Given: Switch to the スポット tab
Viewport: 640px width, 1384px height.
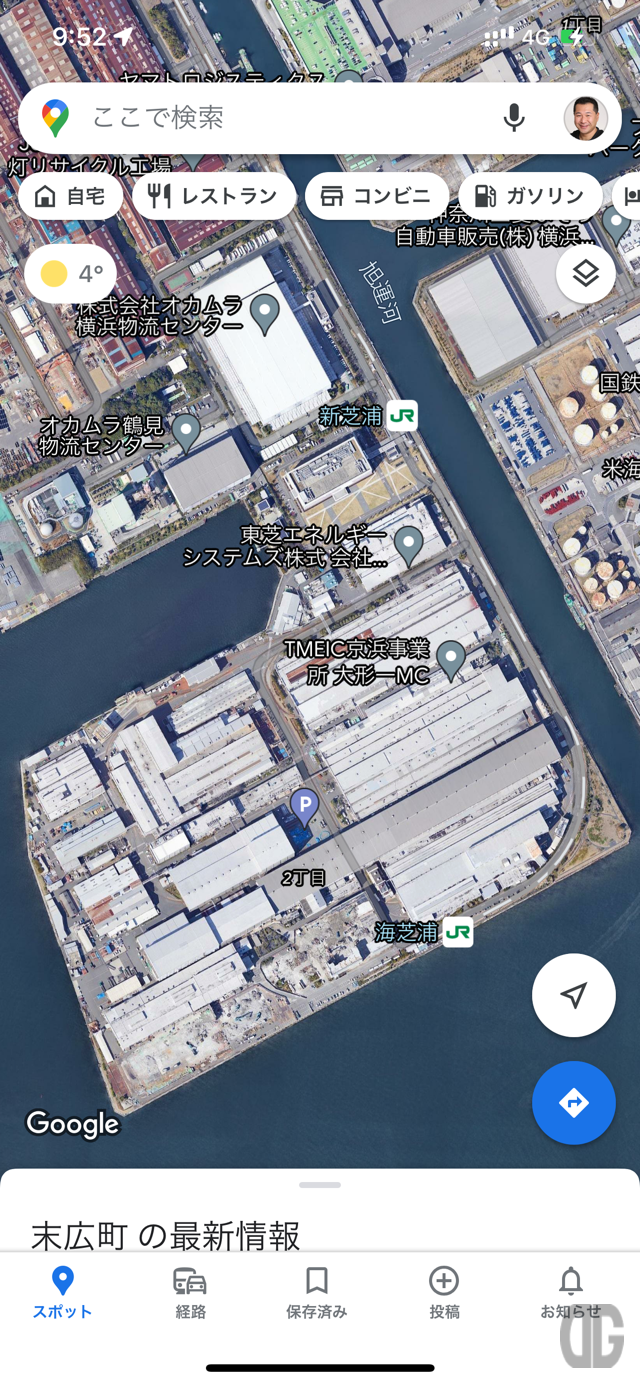Looking at the screenshot, I should pos(62,1292).
